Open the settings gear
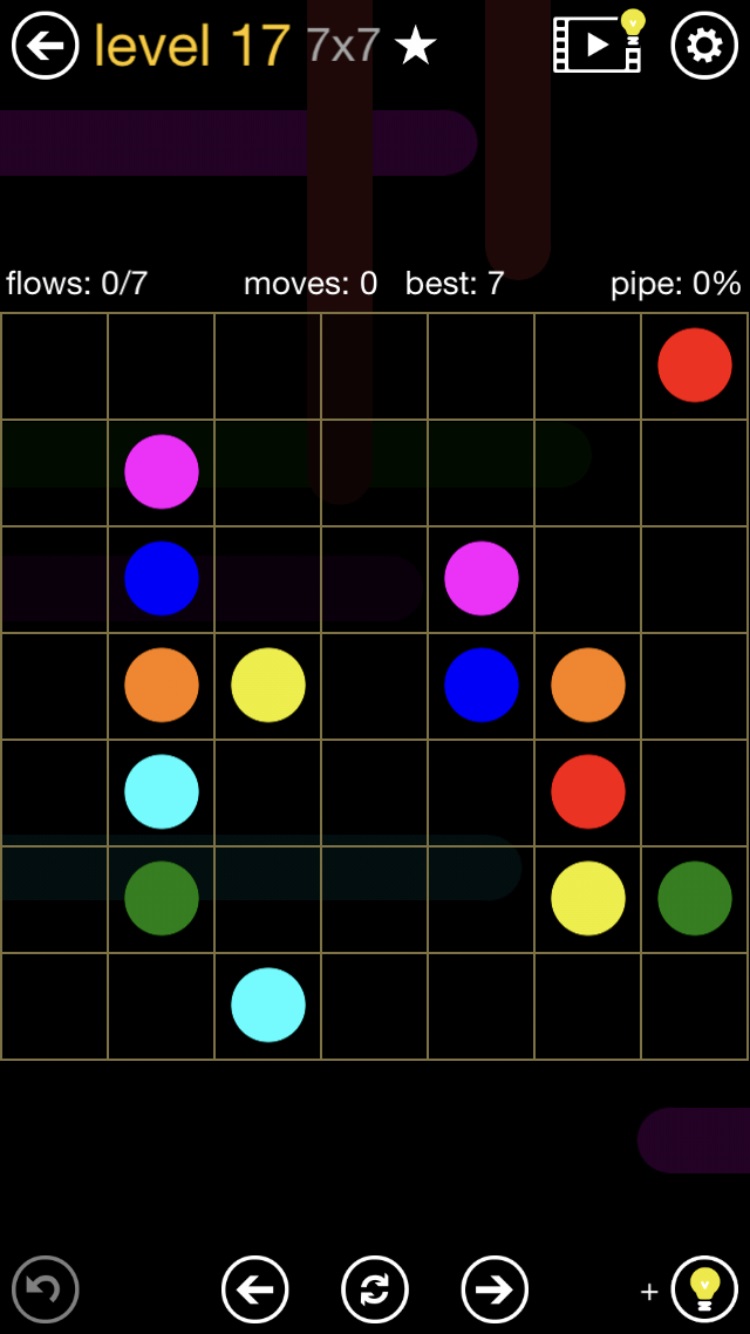750x1334 pixels. 704,45
